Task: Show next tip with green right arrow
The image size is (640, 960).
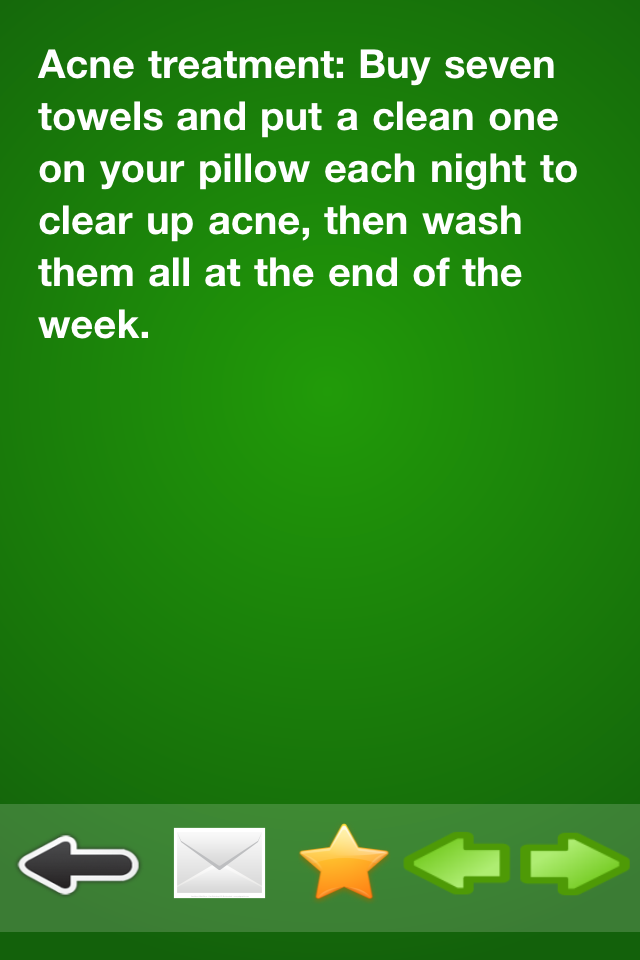Action: (574, 863)
